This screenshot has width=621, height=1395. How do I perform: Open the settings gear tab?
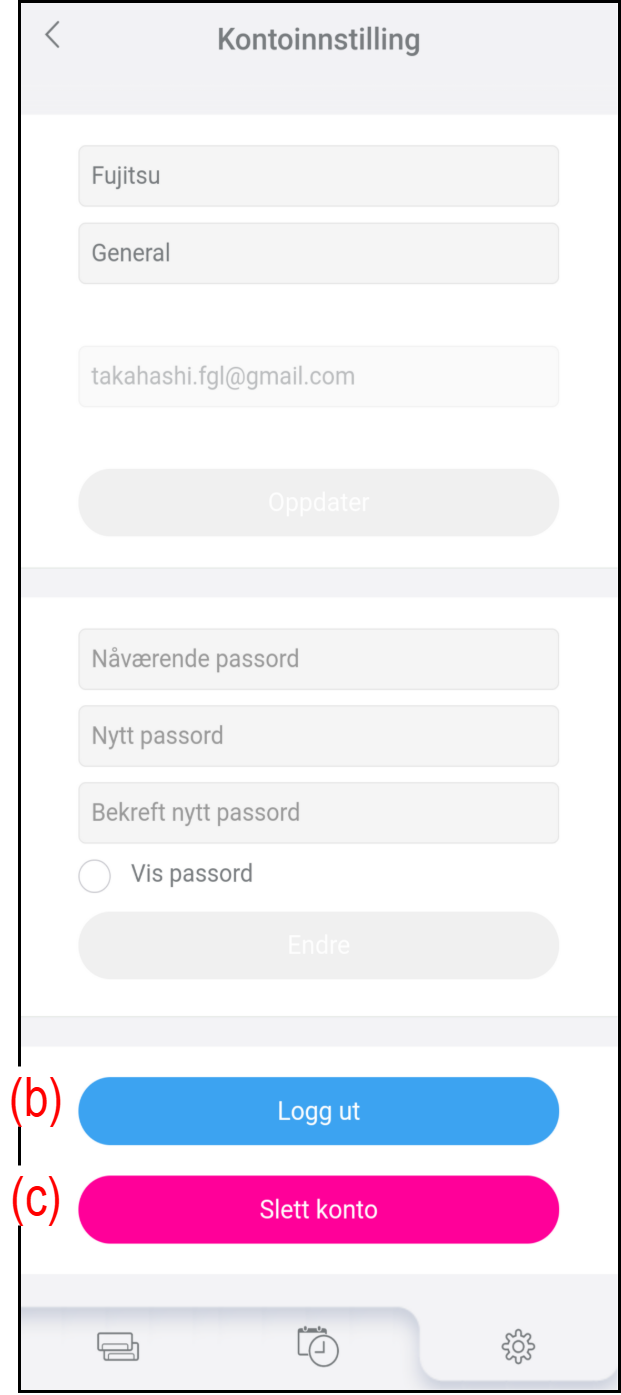pos(518,1347)
